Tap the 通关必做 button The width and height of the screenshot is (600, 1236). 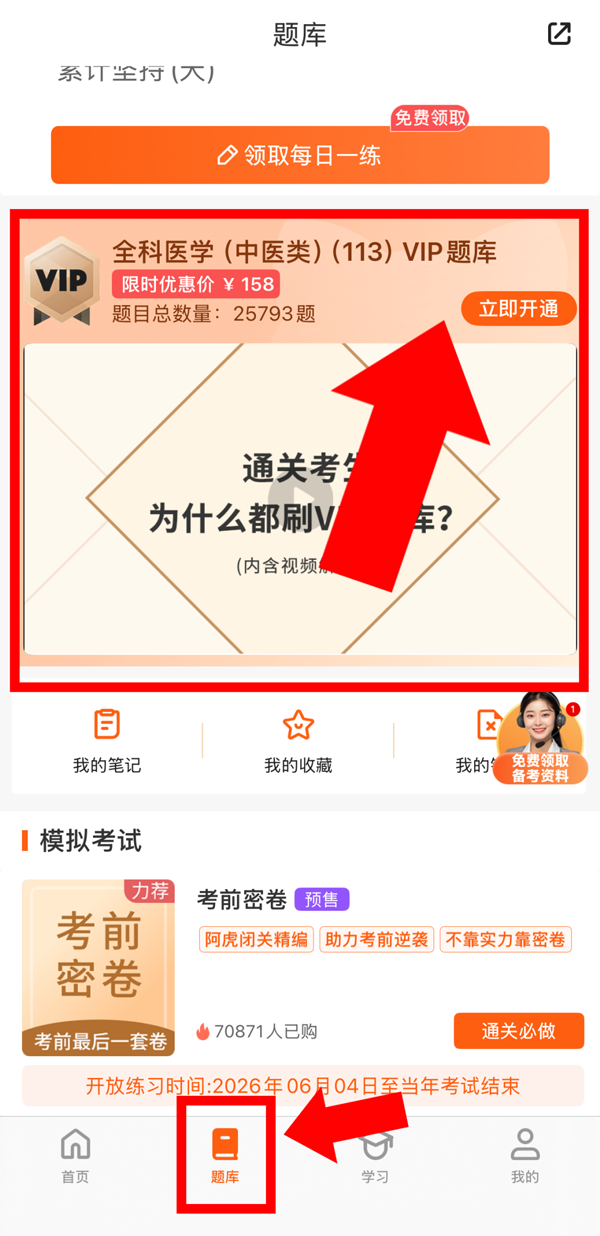coord(518,1031)
